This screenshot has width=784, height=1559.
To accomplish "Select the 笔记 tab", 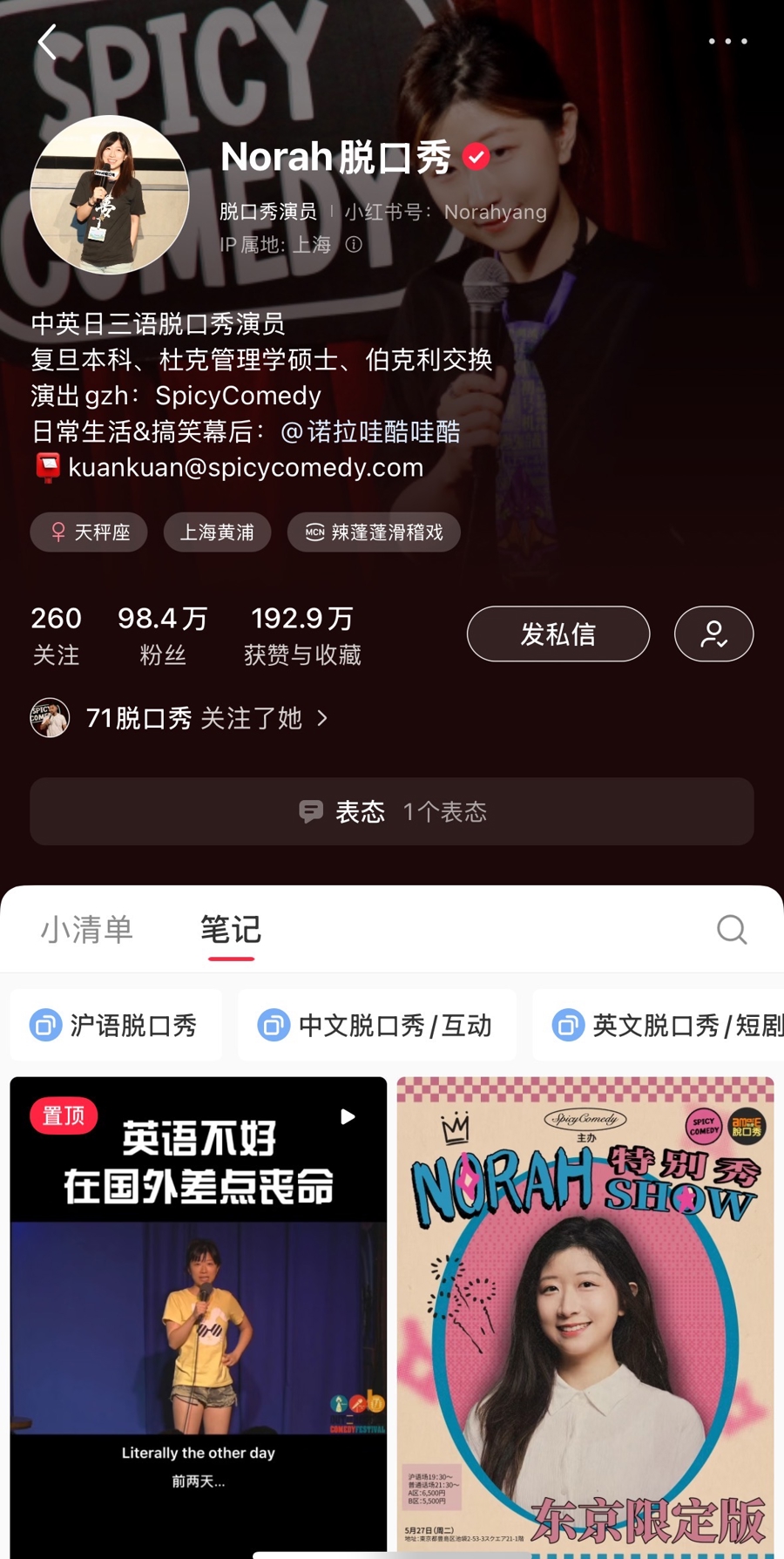I will tap(231, 930).
